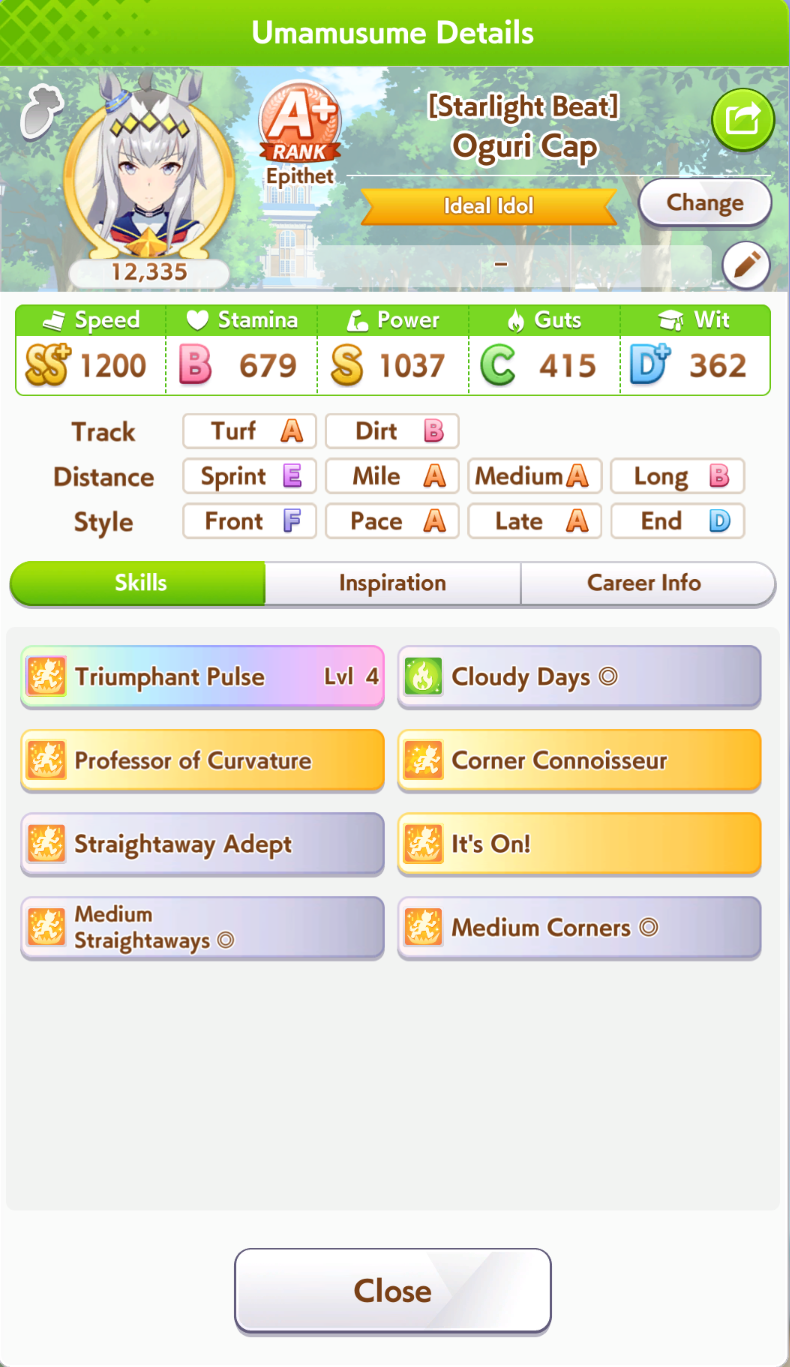Switch to the Career Info tab
This screenshot has width=790, height=1367.
[645, 583]
